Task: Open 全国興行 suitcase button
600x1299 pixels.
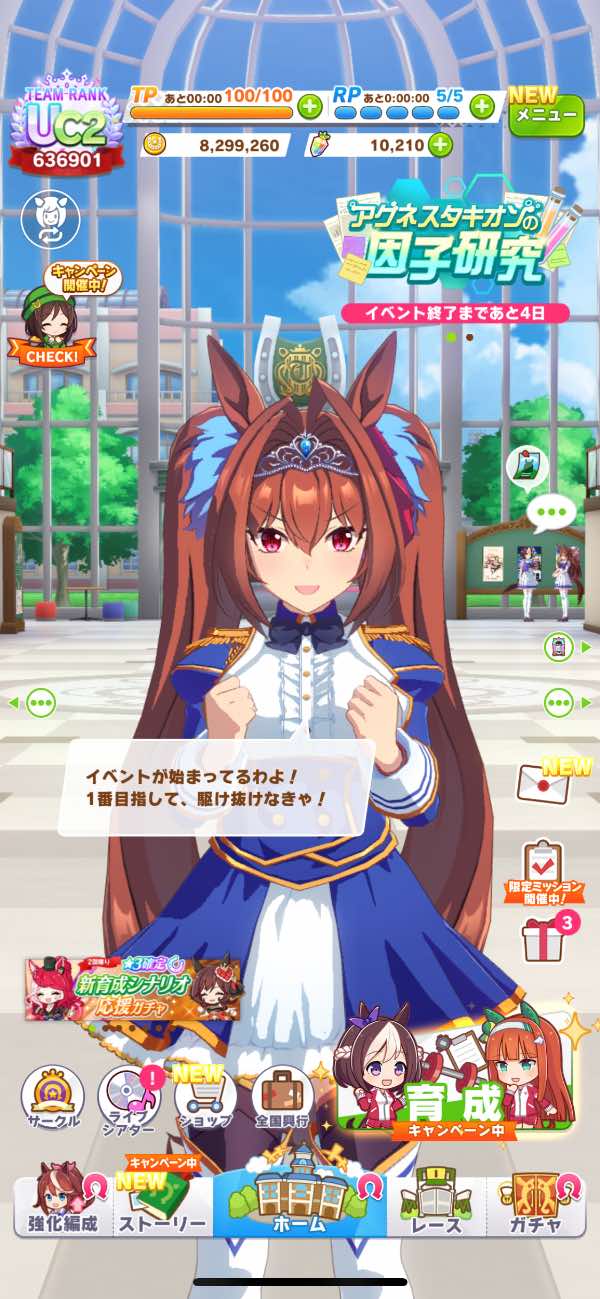Action: [282, 1100]
